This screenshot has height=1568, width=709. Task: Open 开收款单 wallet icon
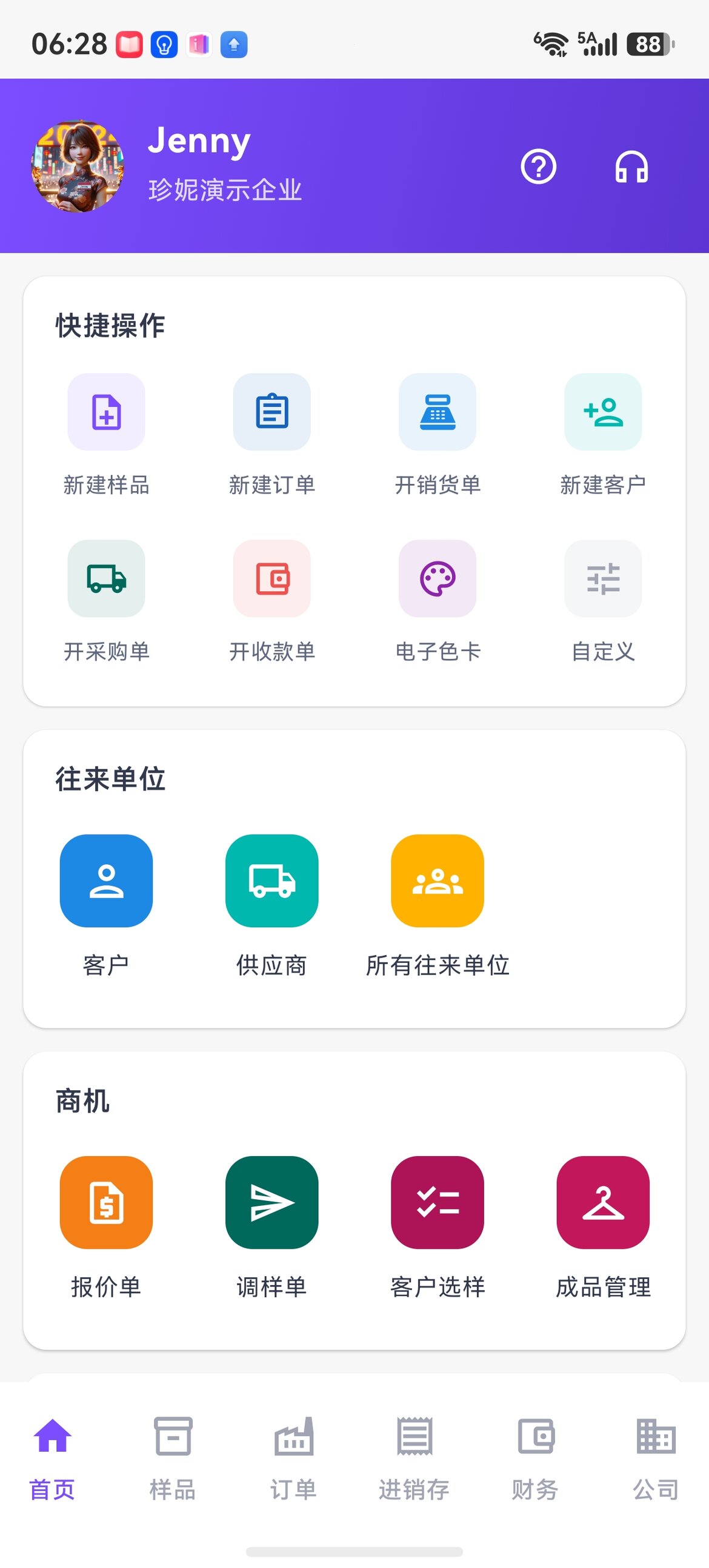point(271,580)
